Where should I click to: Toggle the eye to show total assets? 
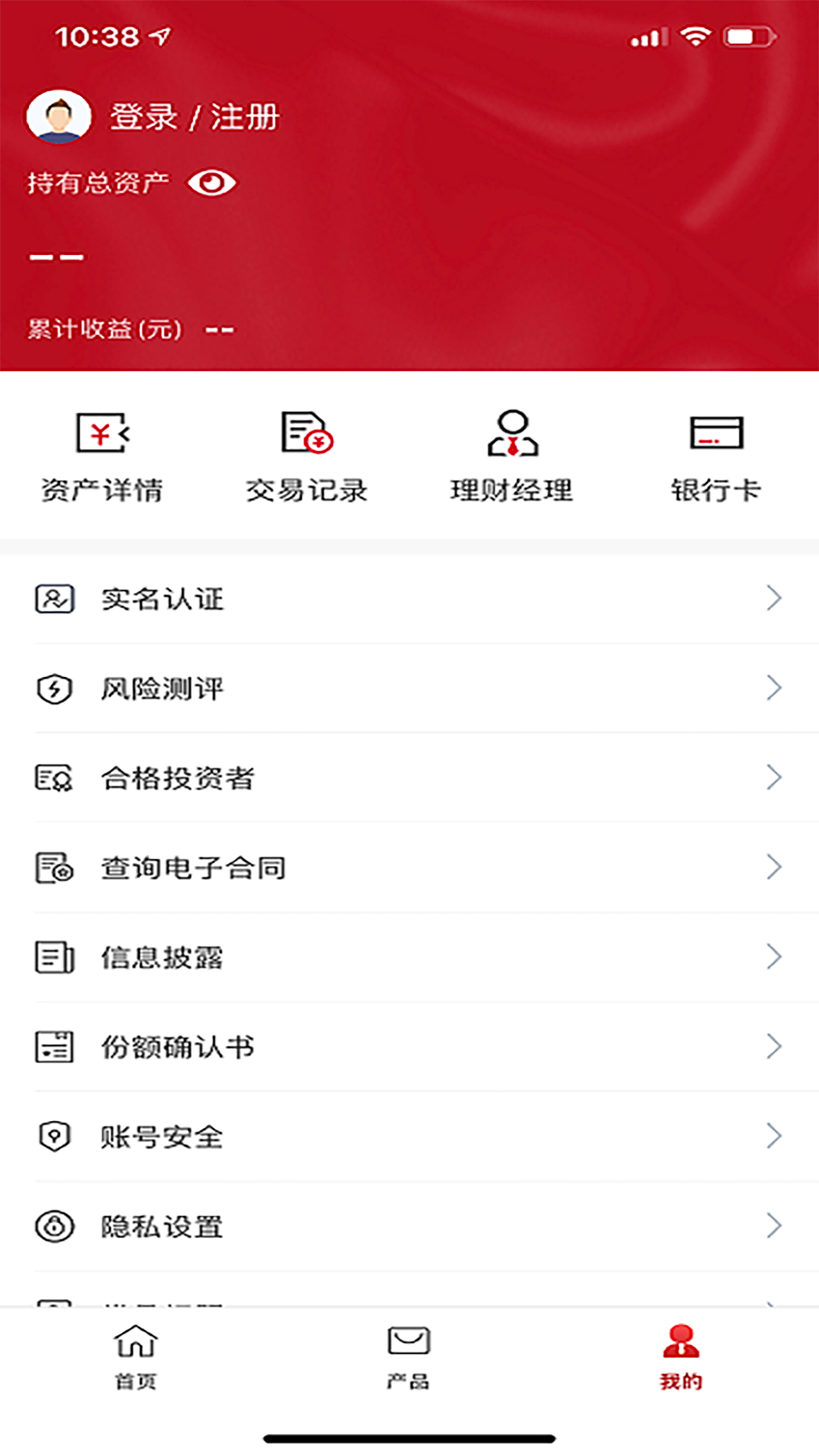pos(211,182)
